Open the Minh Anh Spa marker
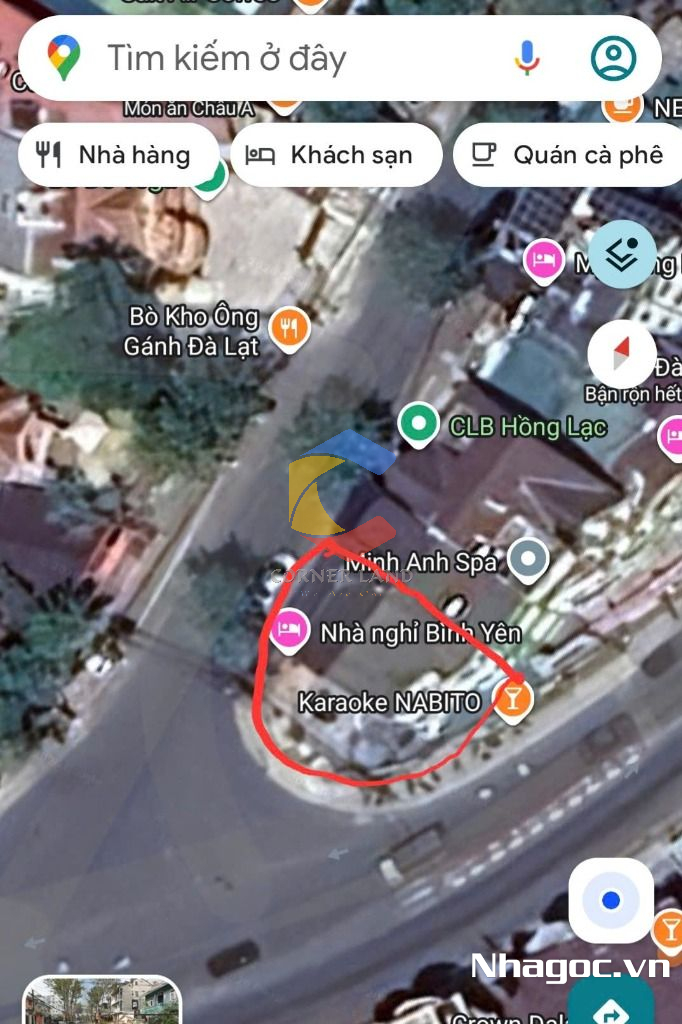Screen dimensions: 682x1024 point(528,559)
